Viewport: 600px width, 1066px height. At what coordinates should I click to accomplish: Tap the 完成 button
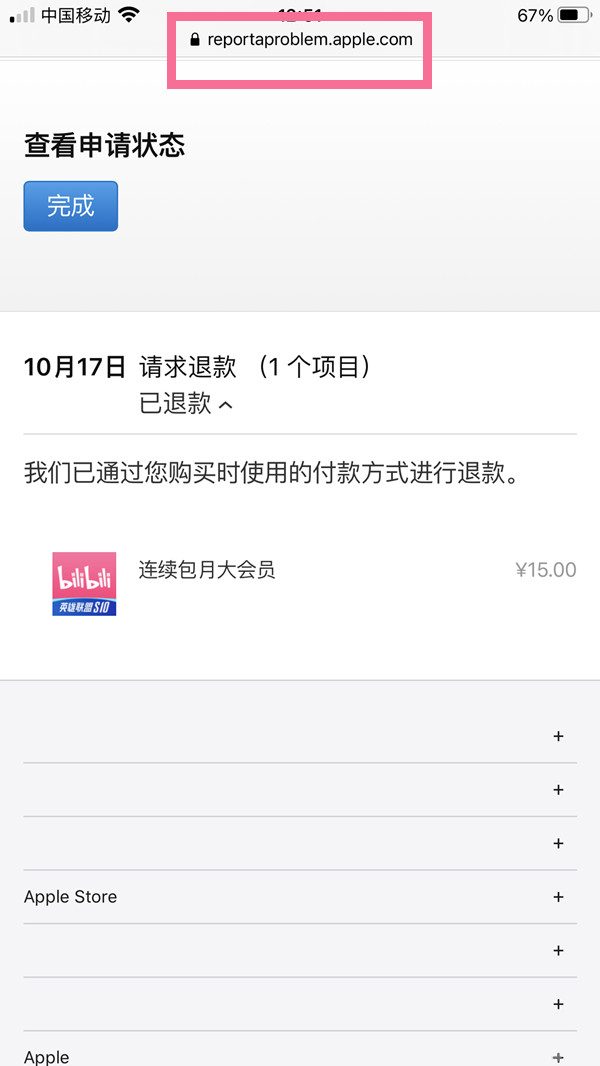coord(71,206)
